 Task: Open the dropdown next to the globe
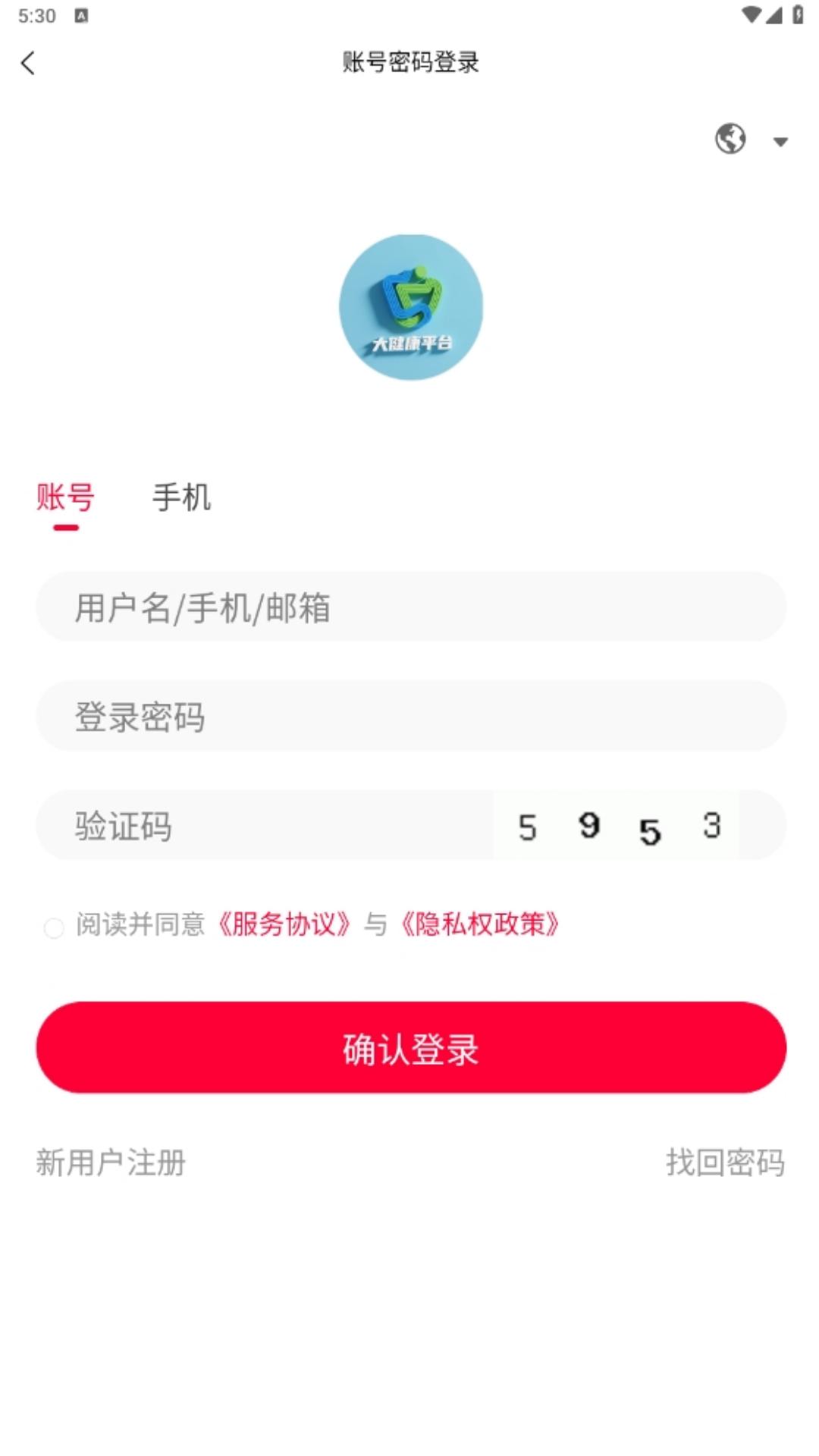(x=778, y=140)
